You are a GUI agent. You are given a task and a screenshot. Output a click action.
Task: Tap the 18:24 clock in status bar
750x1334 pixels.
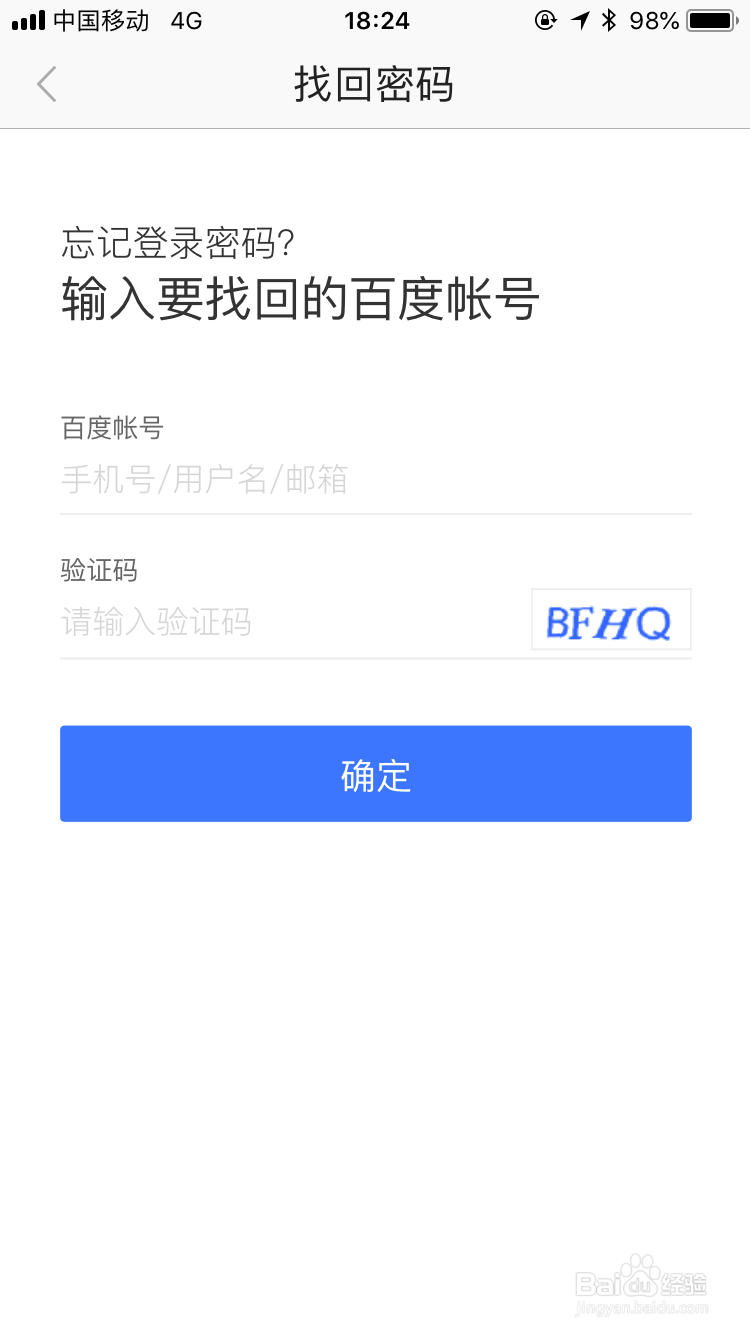pos(377,20)
